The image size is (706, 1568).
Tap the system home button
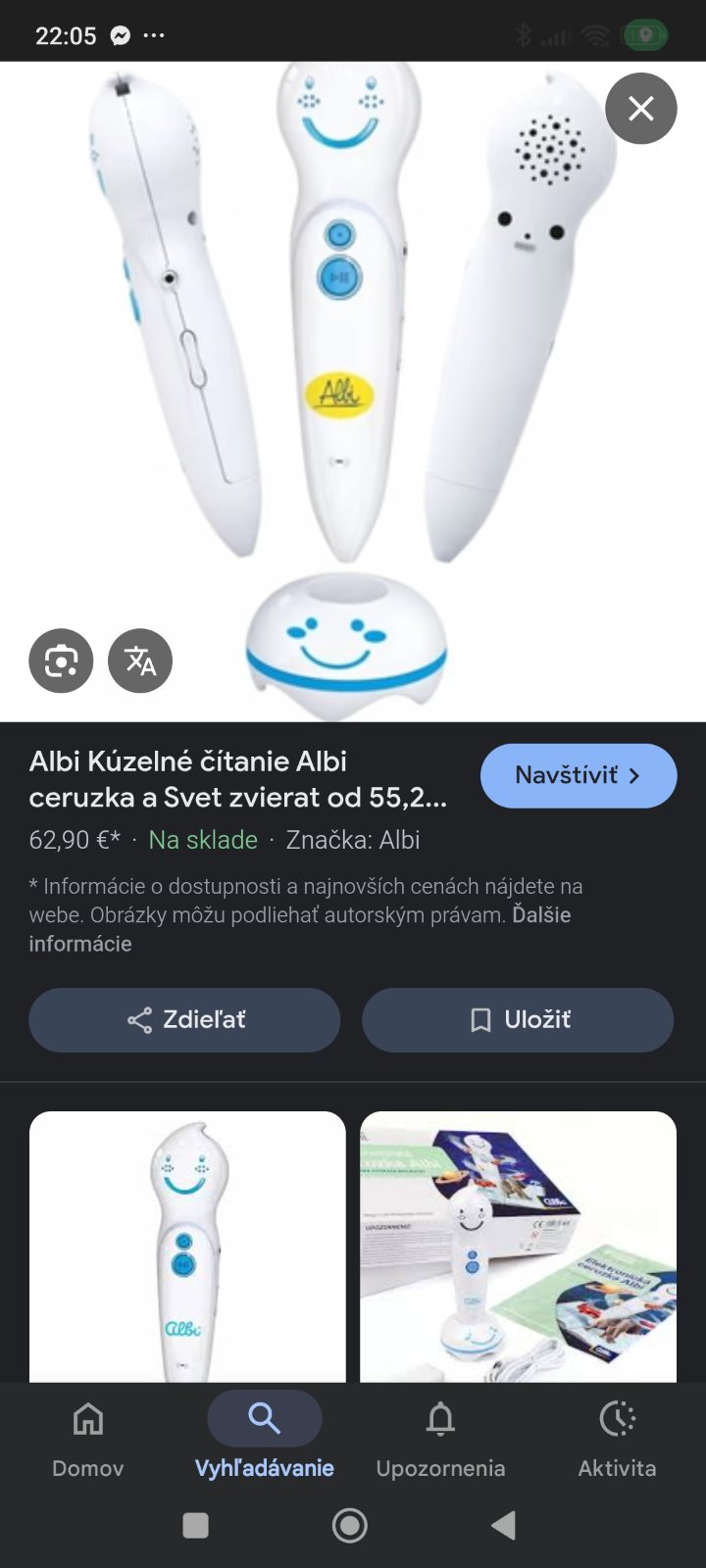[x=350, y=1525]
